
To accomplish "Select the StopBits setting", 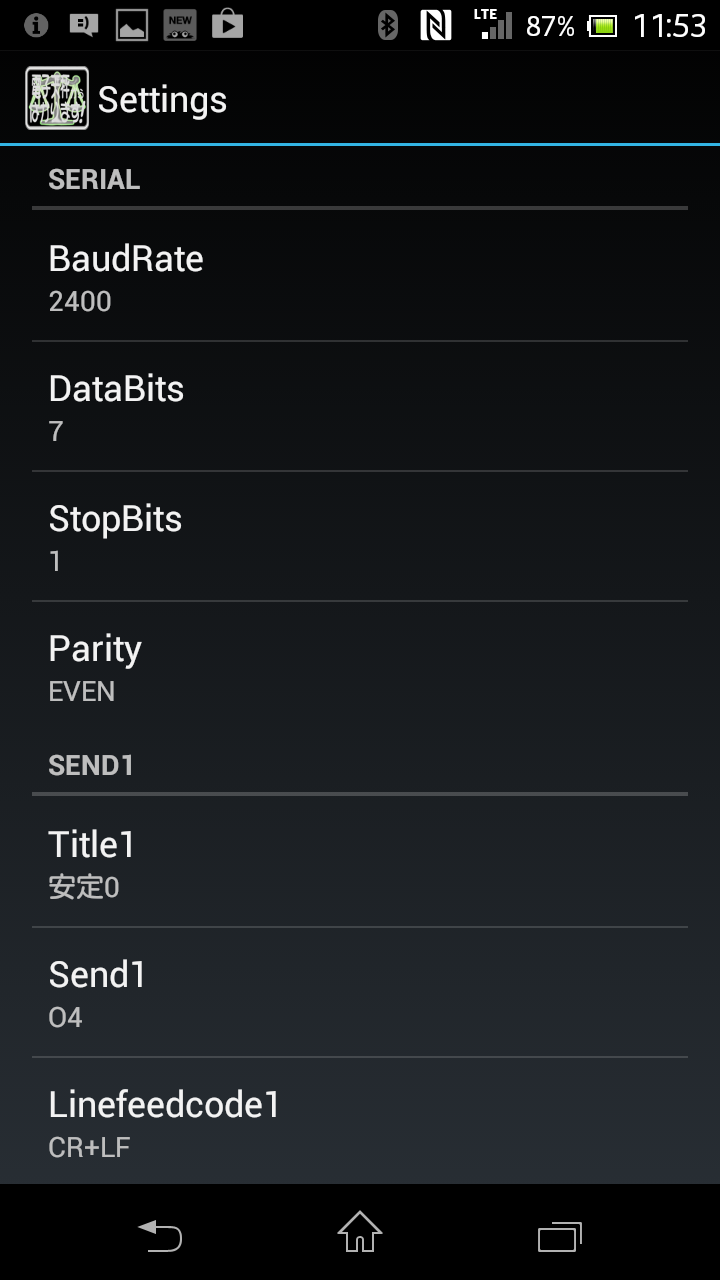I will [x=360, y=536].
